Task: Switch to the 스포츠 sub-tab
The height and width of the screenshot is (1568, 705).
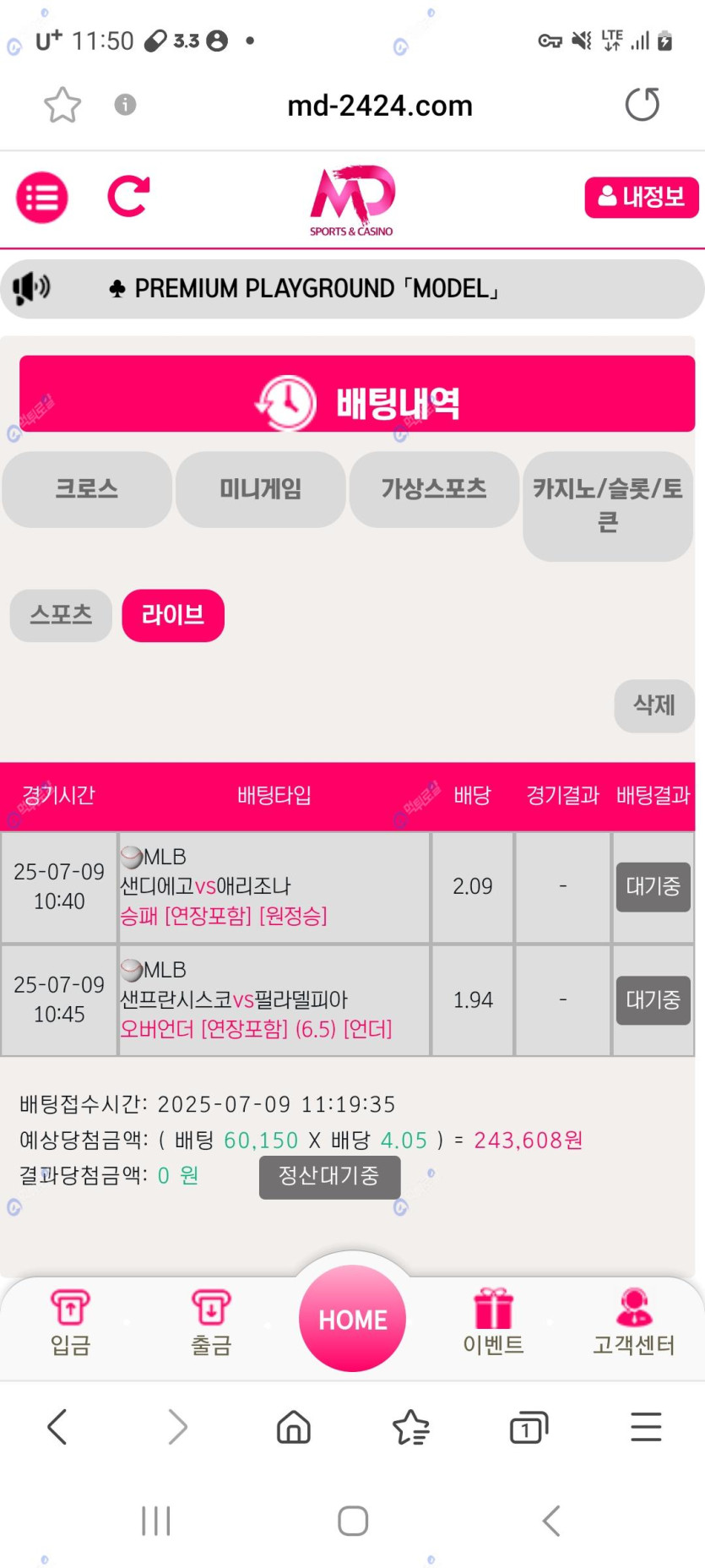Action: pos(61,615)
